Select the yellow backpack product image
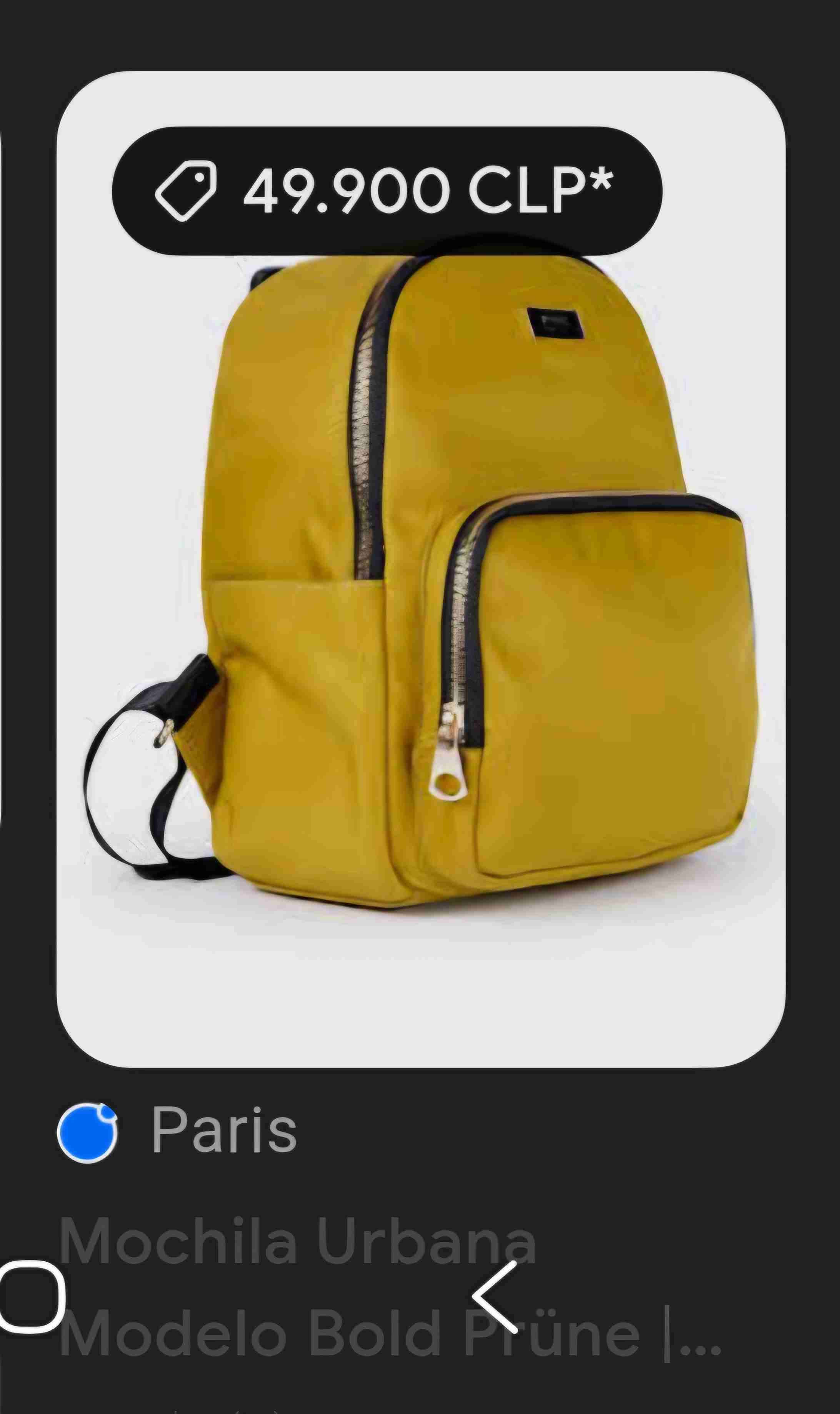Image resolution: width=840 pixels, height=1414 pixels. click(x=430, y=594)
